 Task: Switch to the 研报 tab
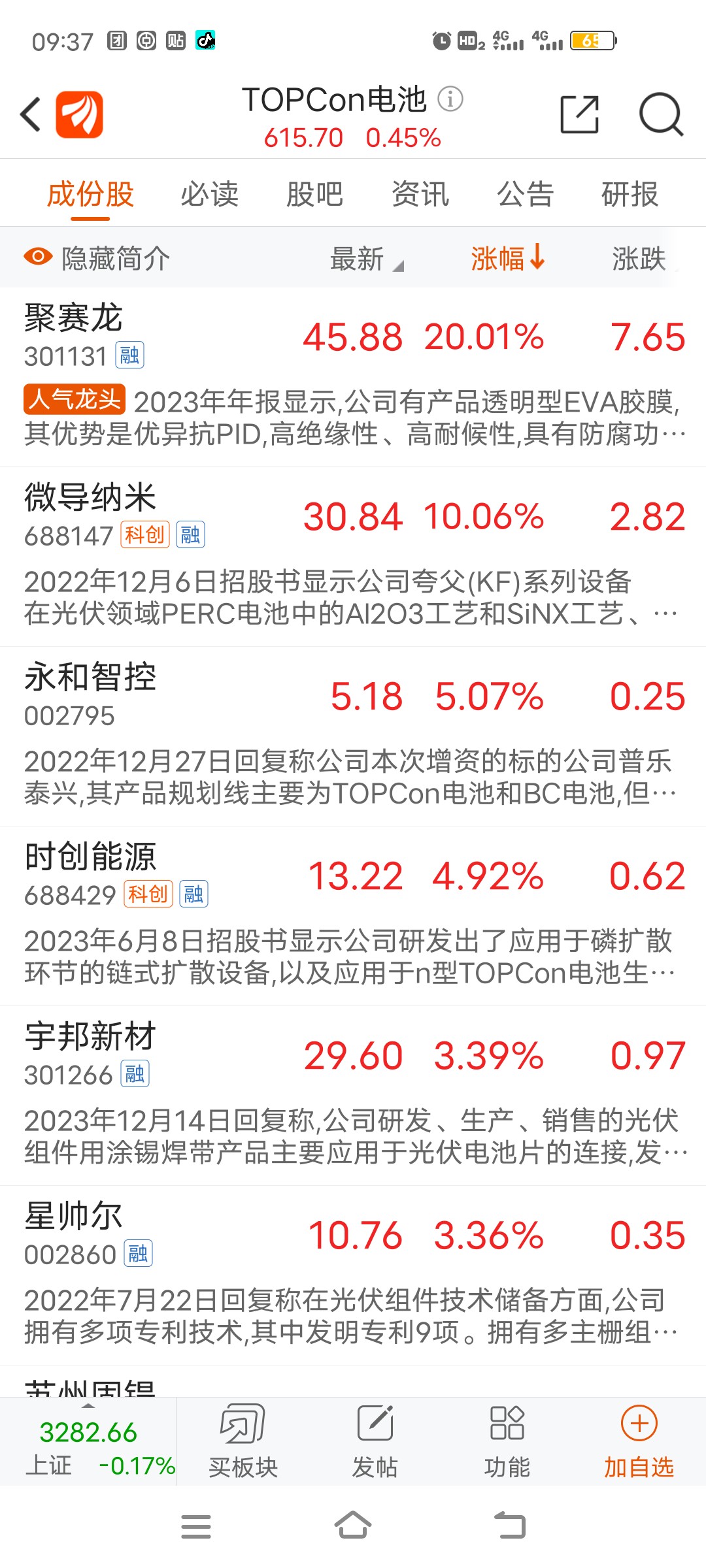click(630, 194)
